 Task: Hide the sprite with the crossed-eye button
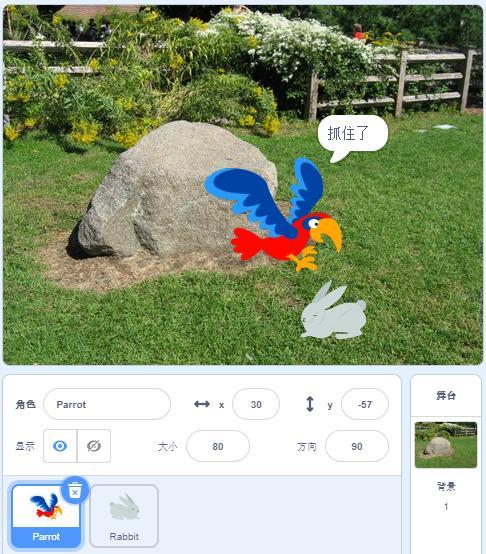pos(94,446)
